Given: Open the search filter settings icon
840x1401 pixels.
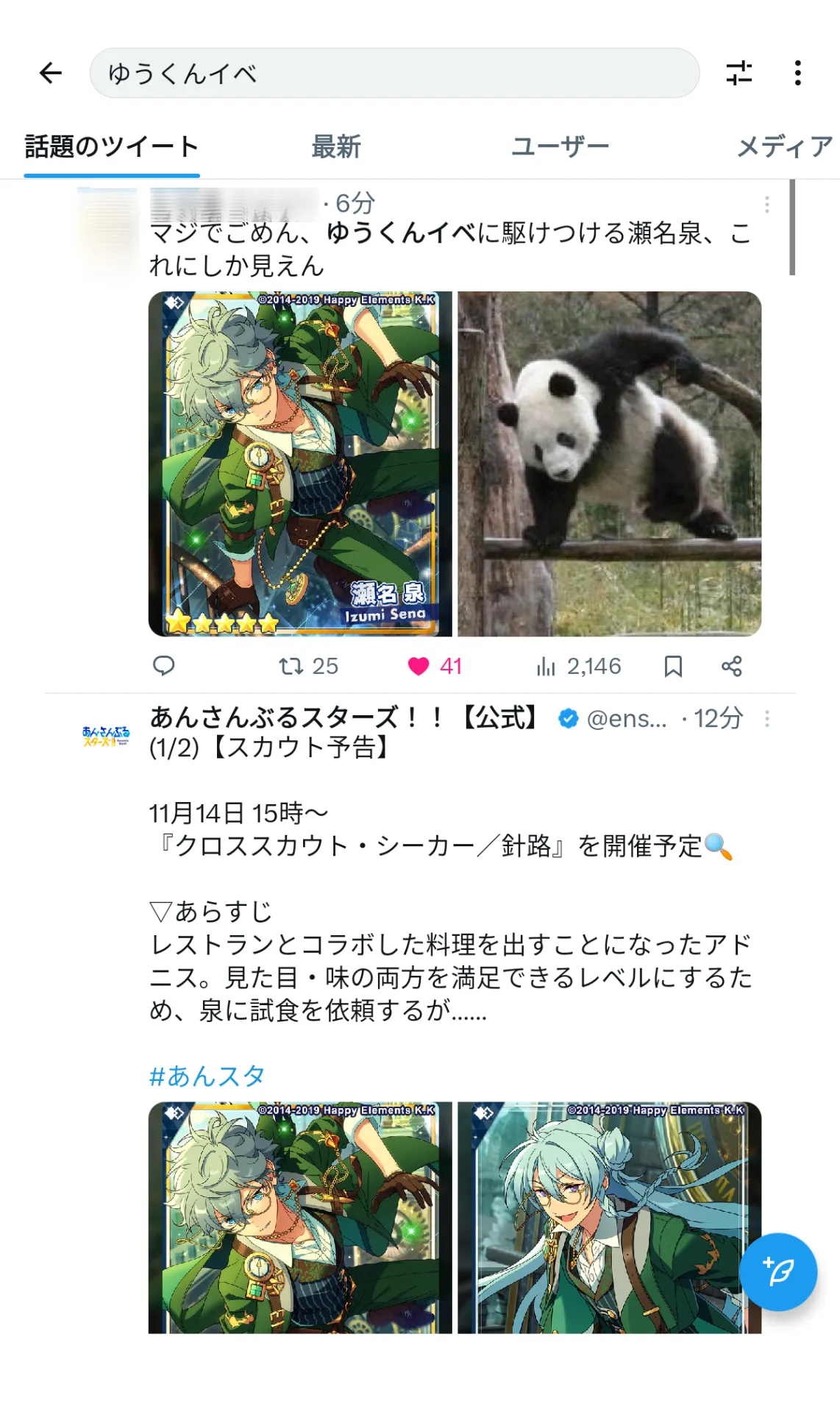Looking at the screenshot, I should coord(738,73).
